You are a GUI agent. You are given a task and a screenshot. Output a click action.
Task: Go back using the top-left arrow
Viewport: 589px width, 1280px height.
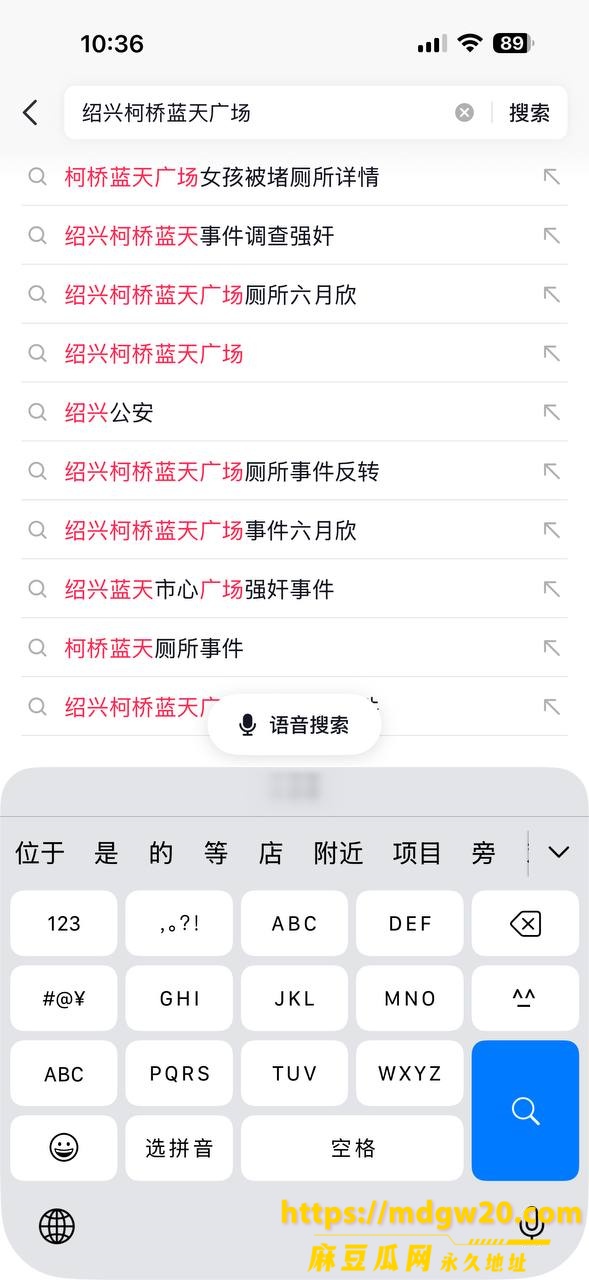31,113
